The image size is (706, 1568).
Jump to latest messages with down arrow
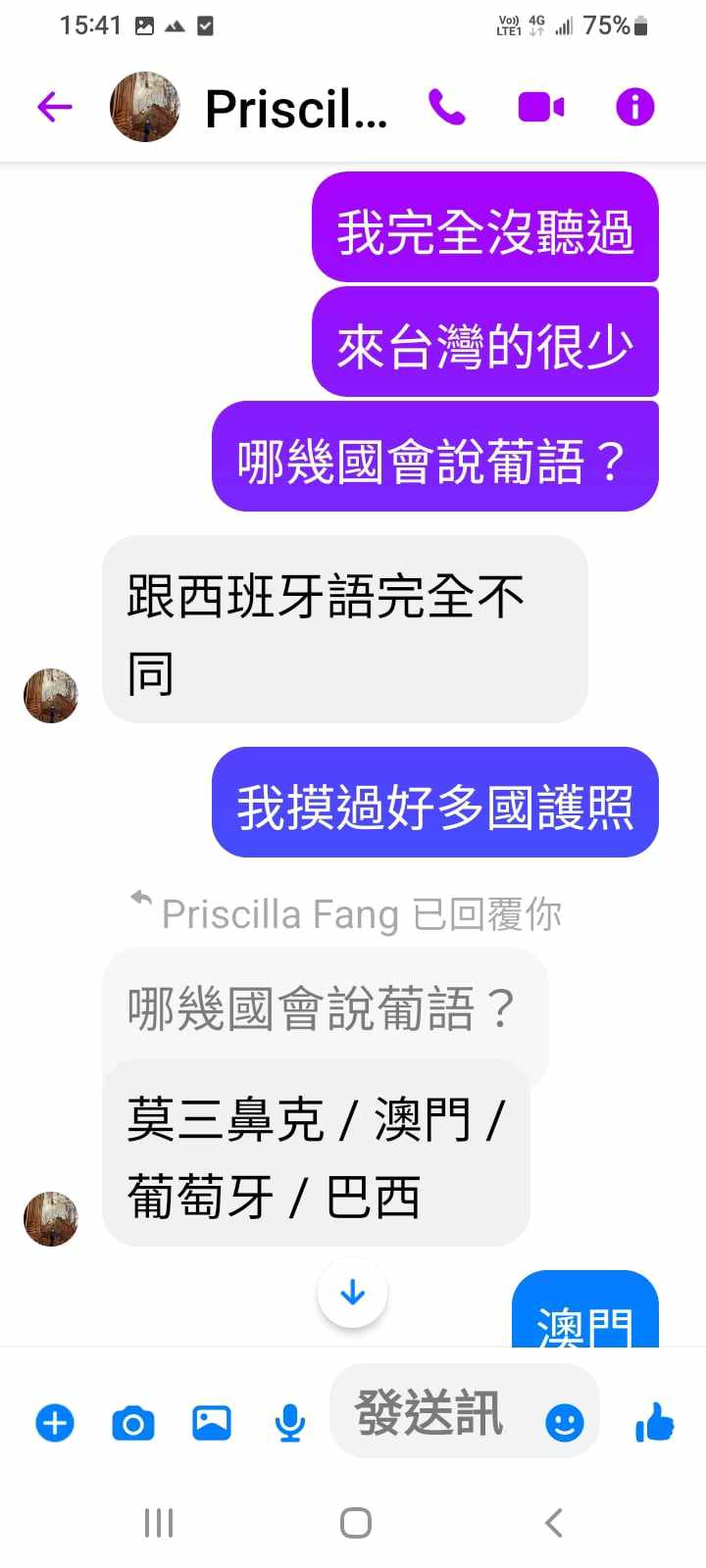[353, 1294]
